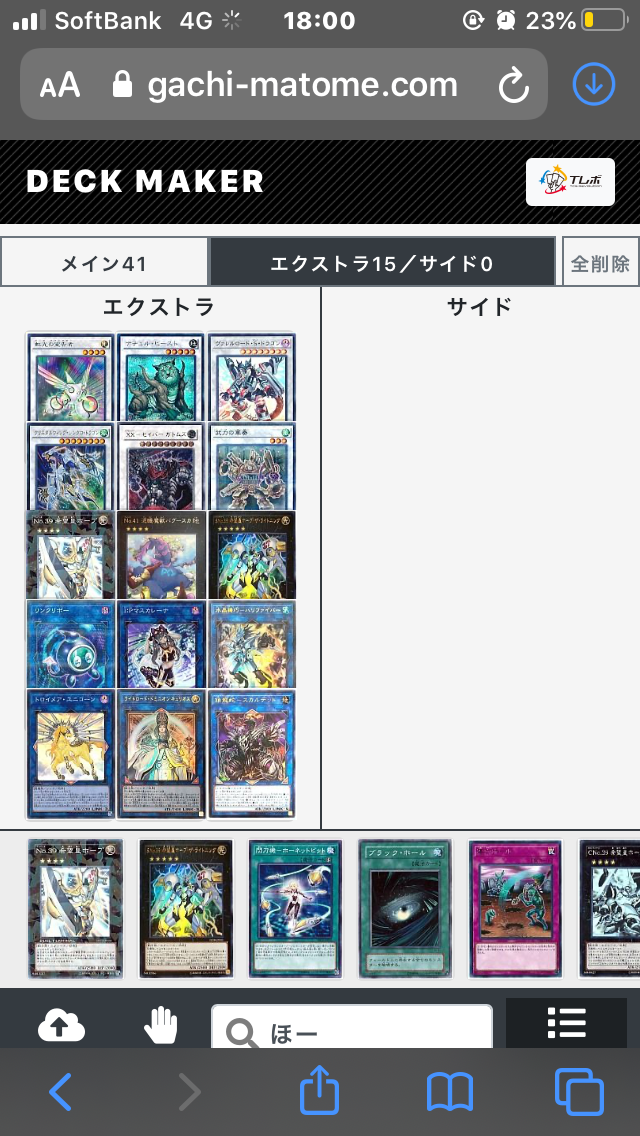This screenshot has height=1136, width=640.
Task: Tap 全削除 to clear the deck
Action: coord(600,264)
